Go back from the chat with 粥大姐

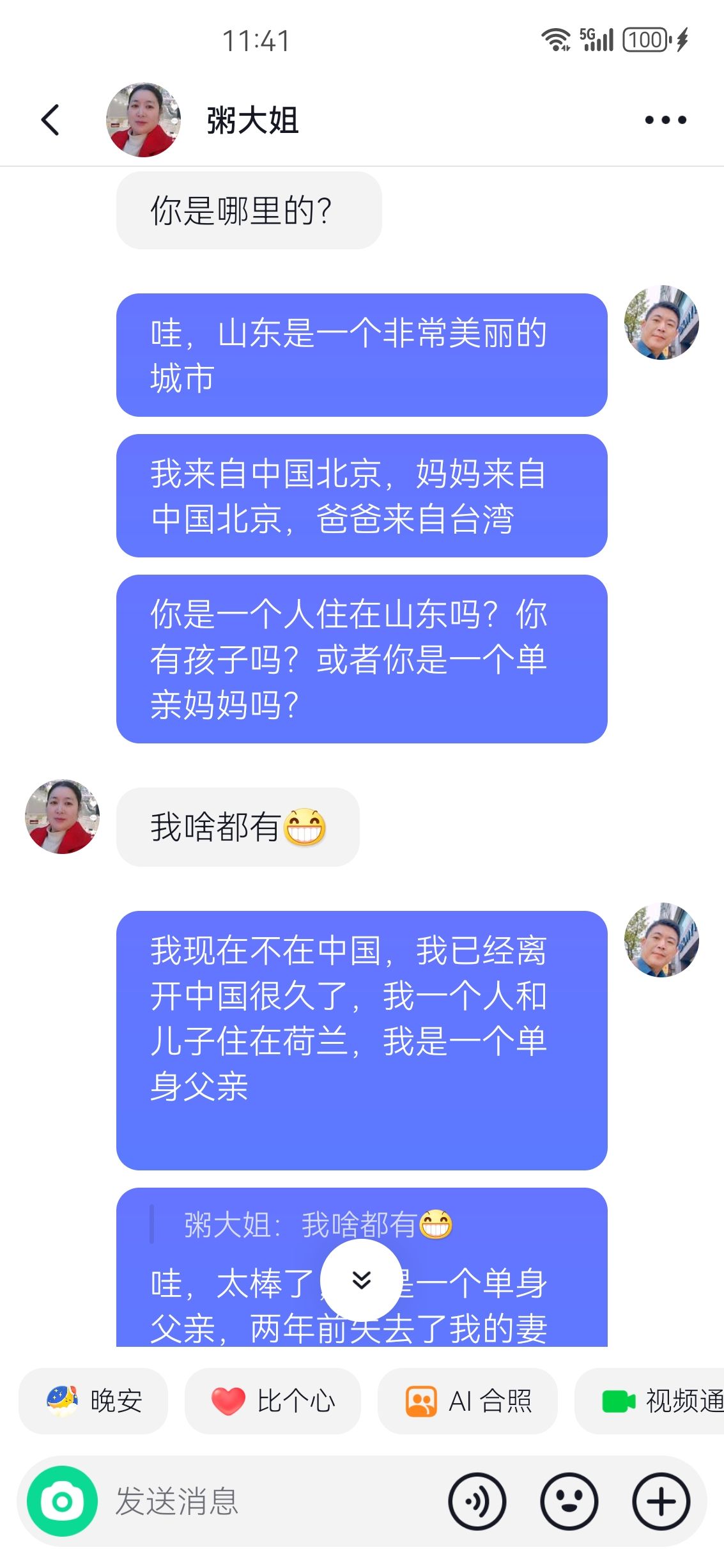(x=50, y=120)
